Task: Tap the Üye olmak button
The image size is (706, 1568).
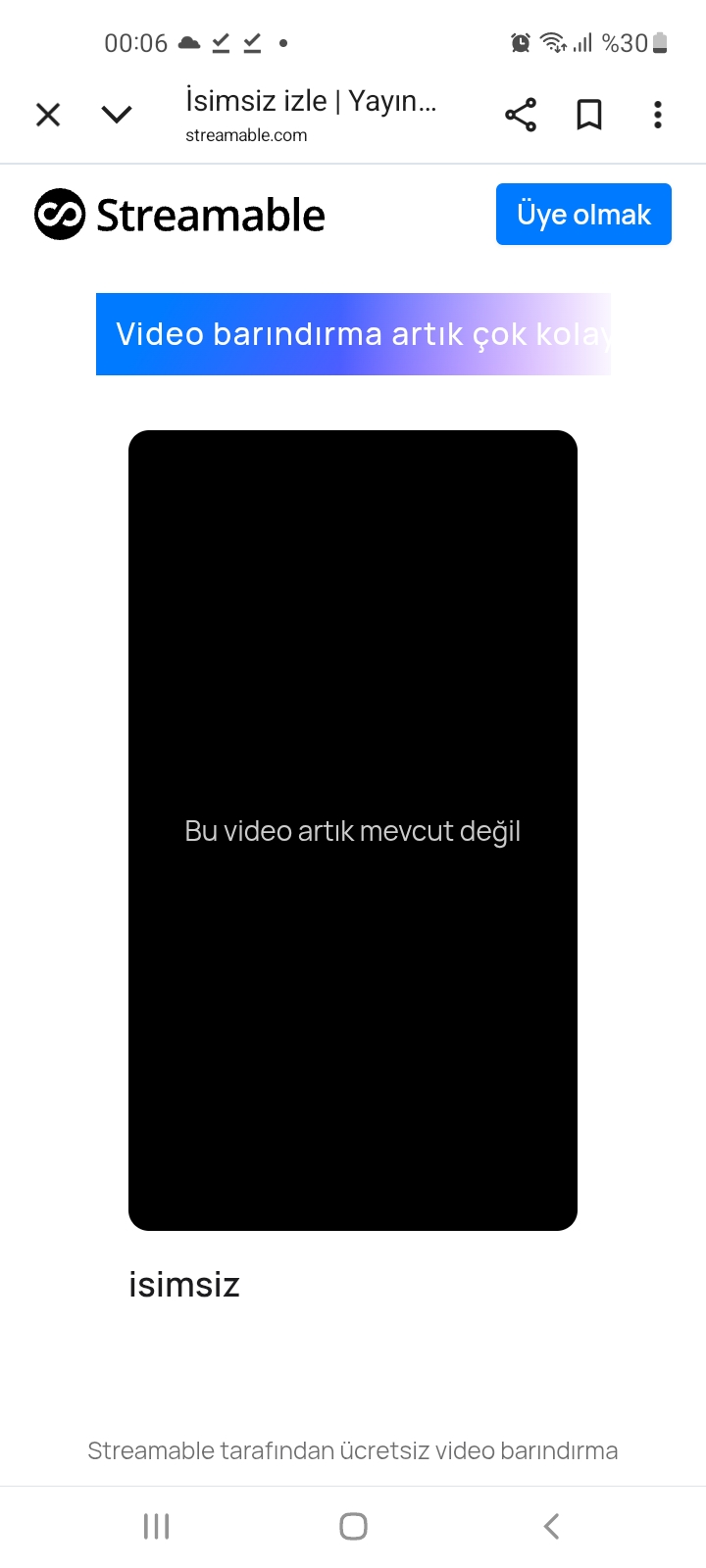Action: [x=583, y=215]
